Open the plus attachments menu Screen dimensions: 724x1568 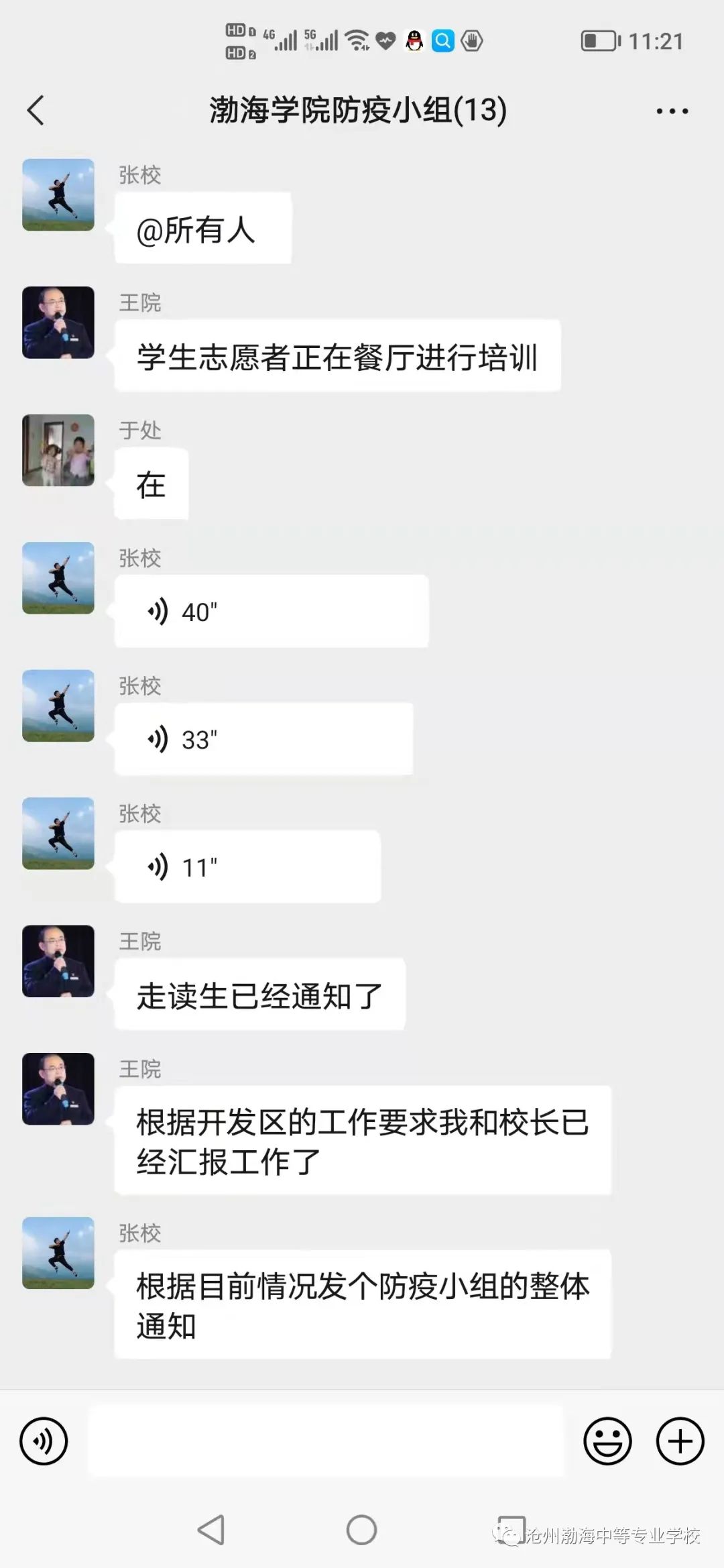click(680, 1441)
